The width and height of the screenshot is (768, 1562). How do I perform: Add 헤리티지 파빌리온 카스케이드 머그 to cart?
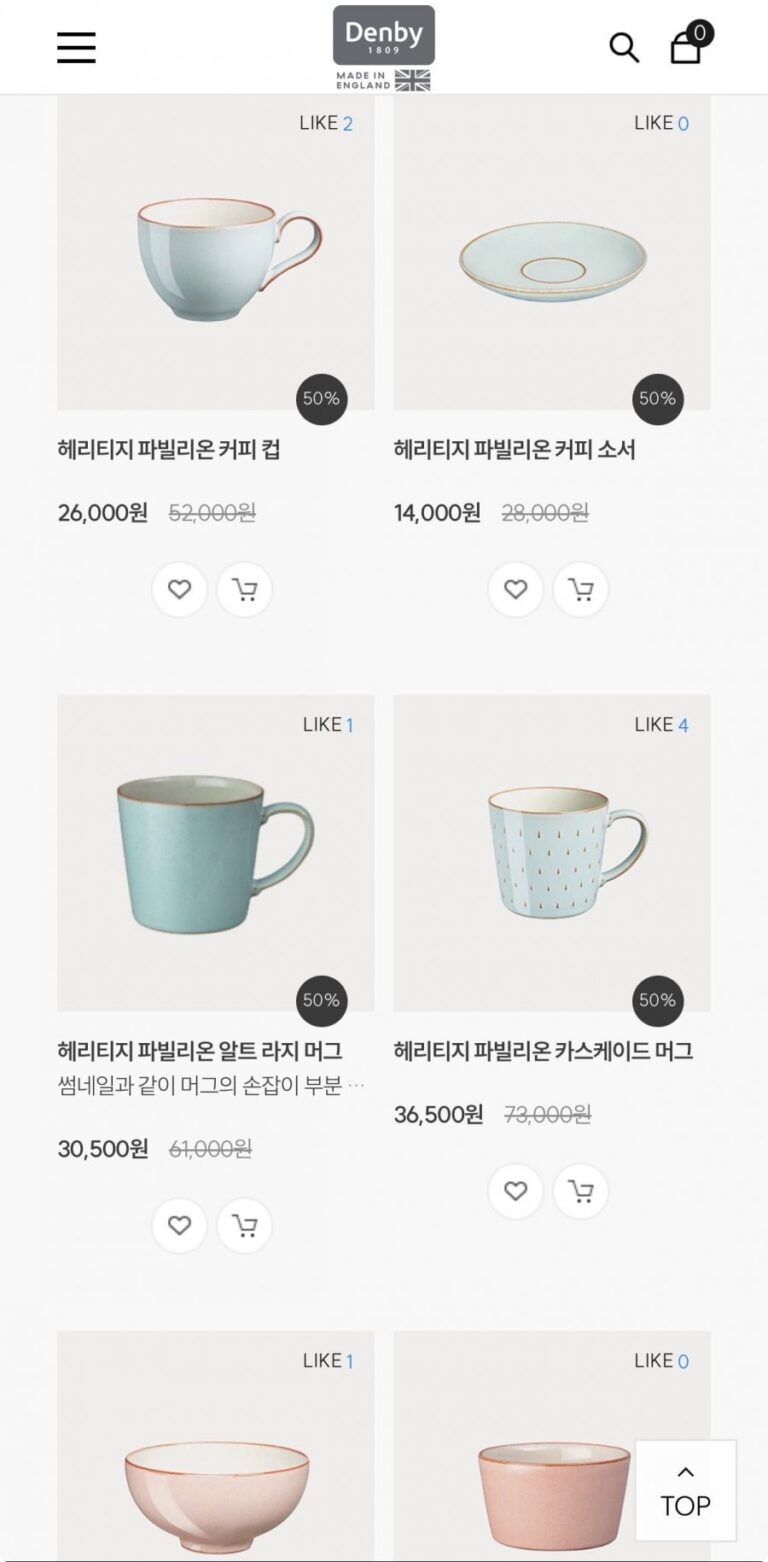click(x=580, y=1191)
